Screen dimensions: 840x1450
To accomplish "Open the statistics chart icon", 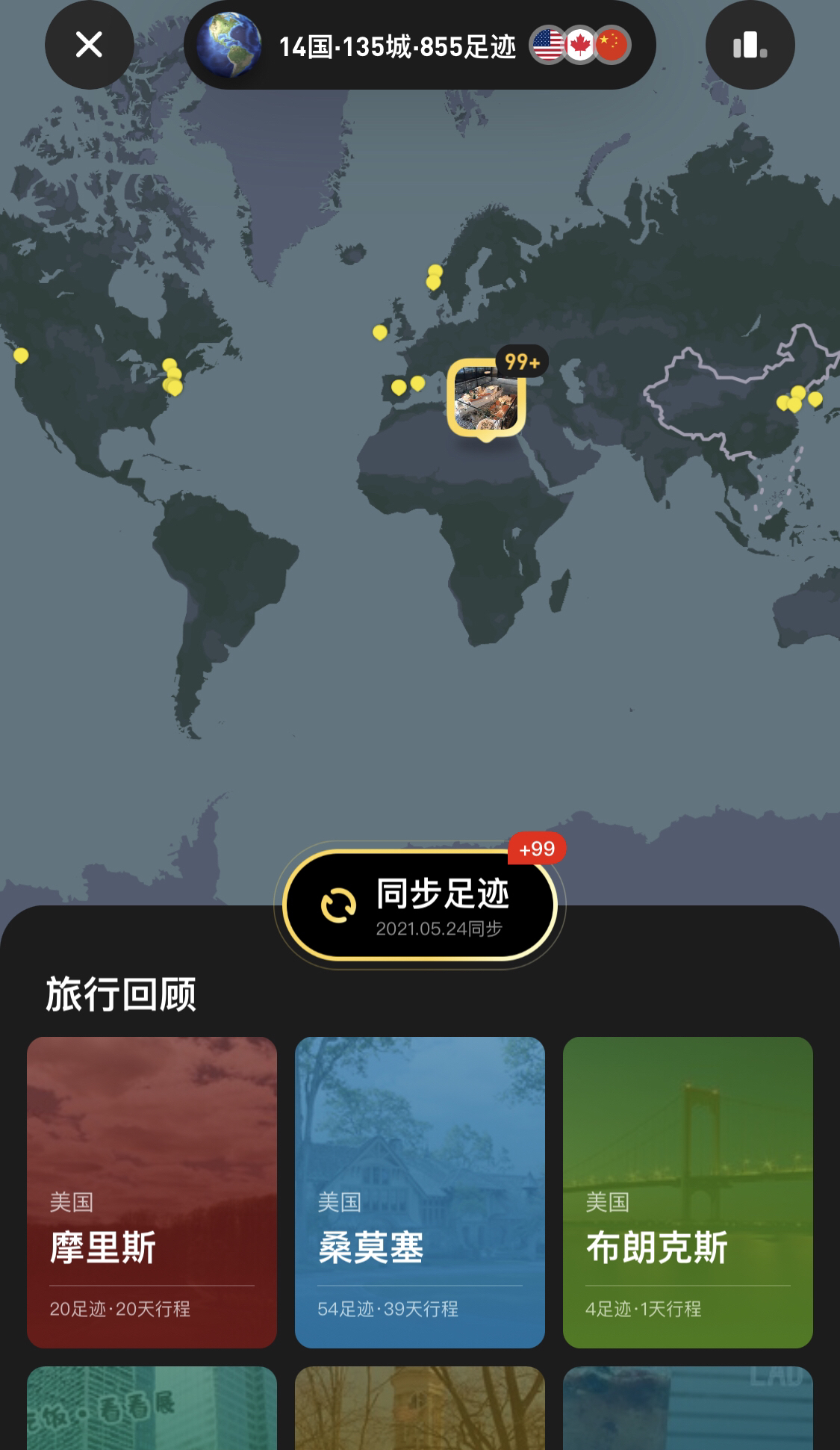I will coord(750,45).
